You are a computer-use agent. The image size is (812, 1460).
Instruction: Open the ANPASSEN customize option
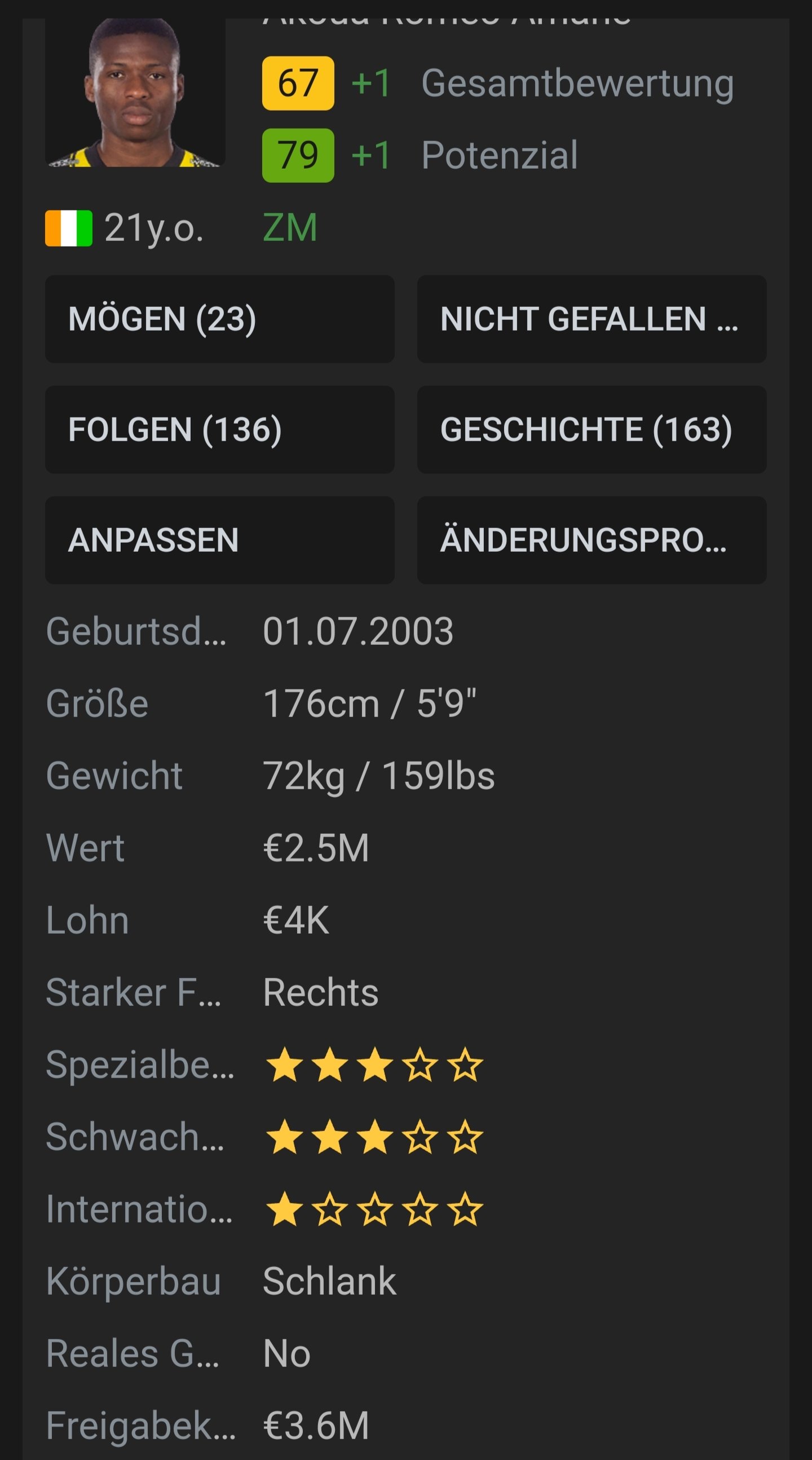[x=220, y=540]
